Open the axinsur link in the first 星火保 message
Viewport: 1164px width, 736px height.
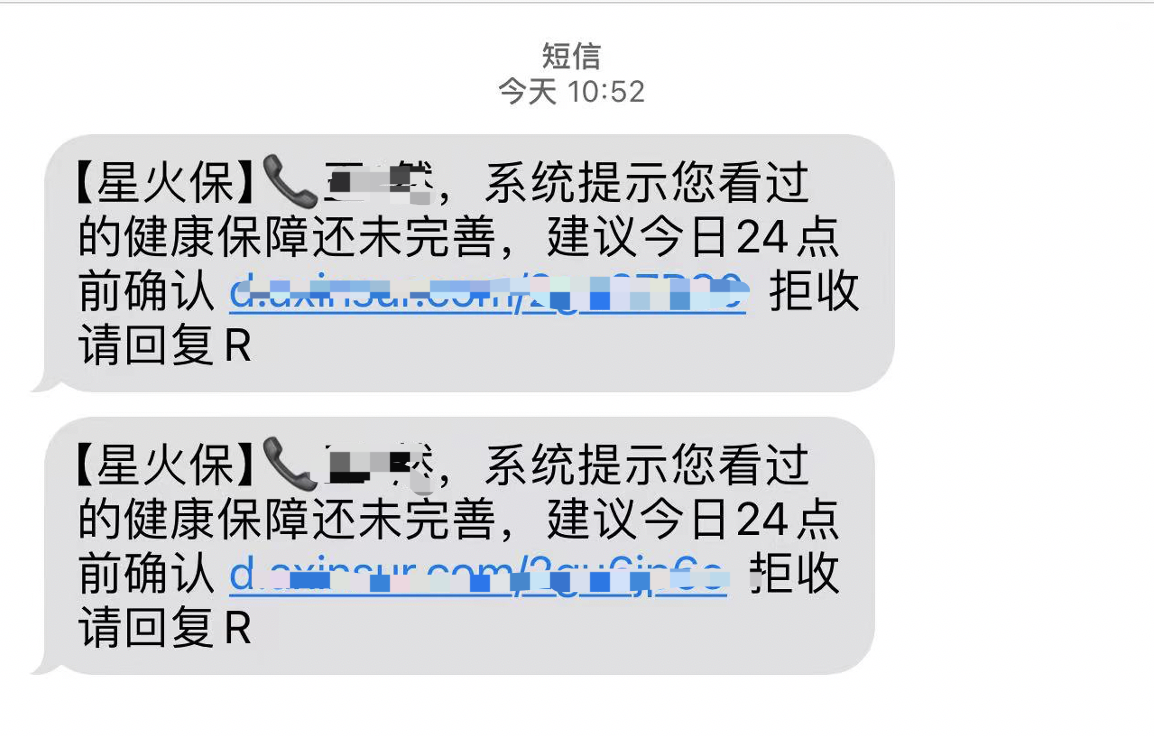pos(488,294)
